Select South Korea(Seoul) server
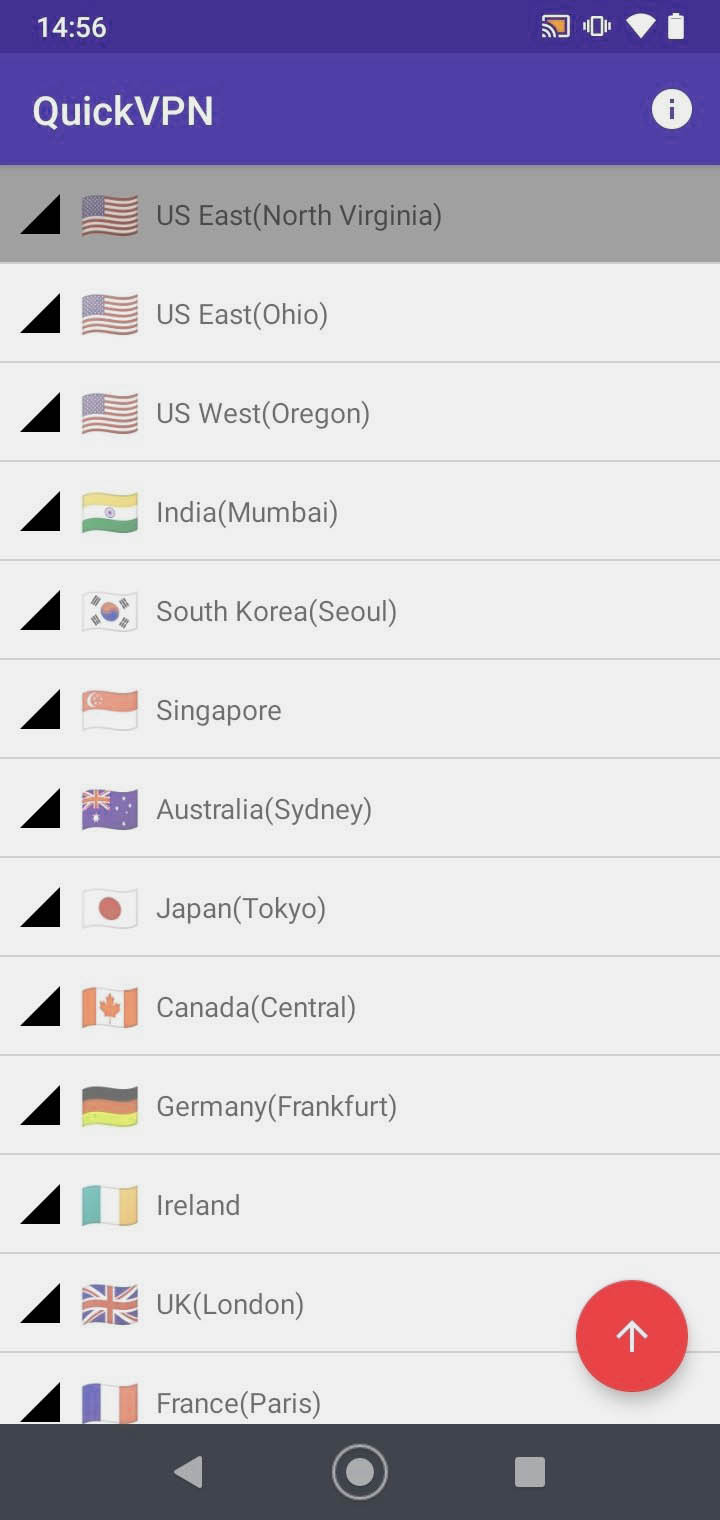The image size is (720, 1520). point(360,611)
